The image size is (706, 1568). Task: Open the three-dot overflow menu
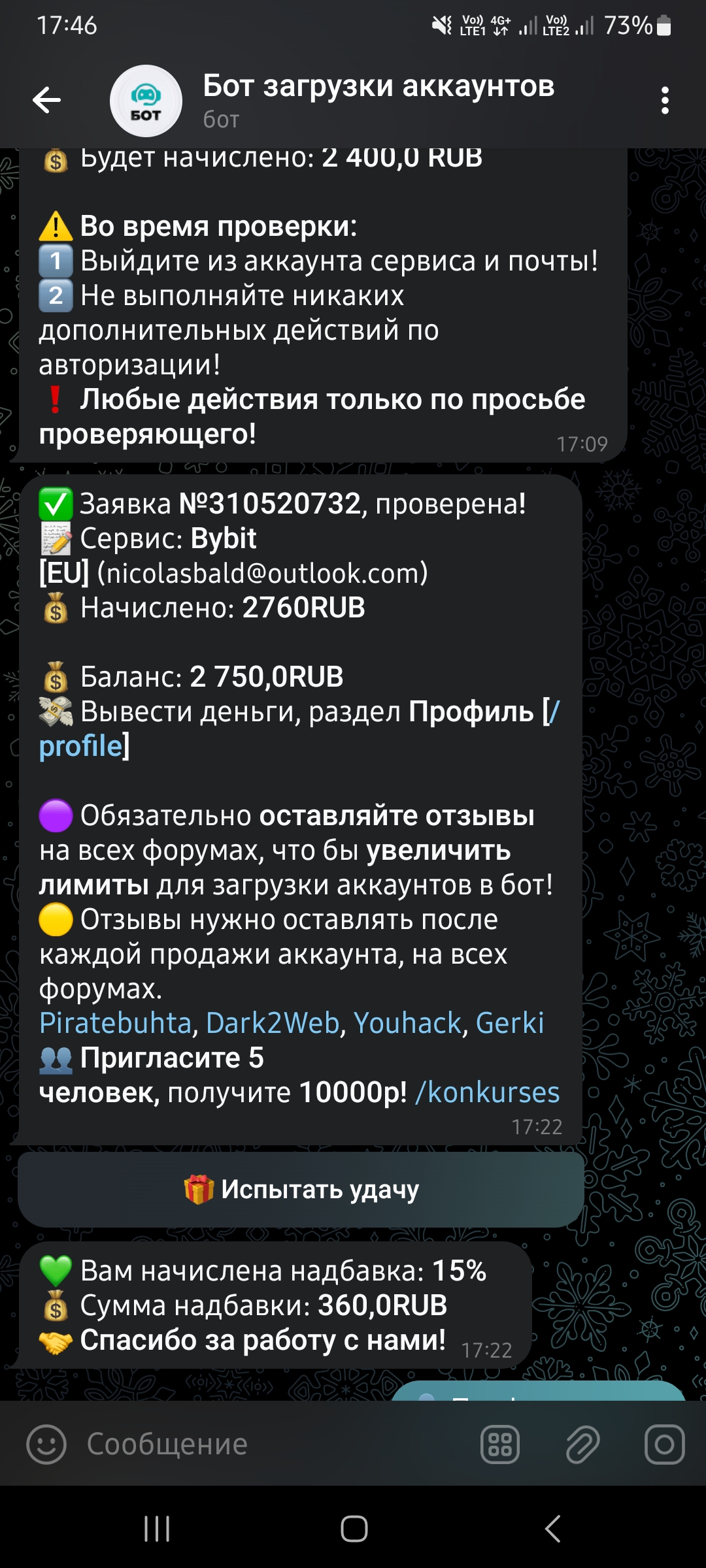pyautogui.click(x=665, y=100)
